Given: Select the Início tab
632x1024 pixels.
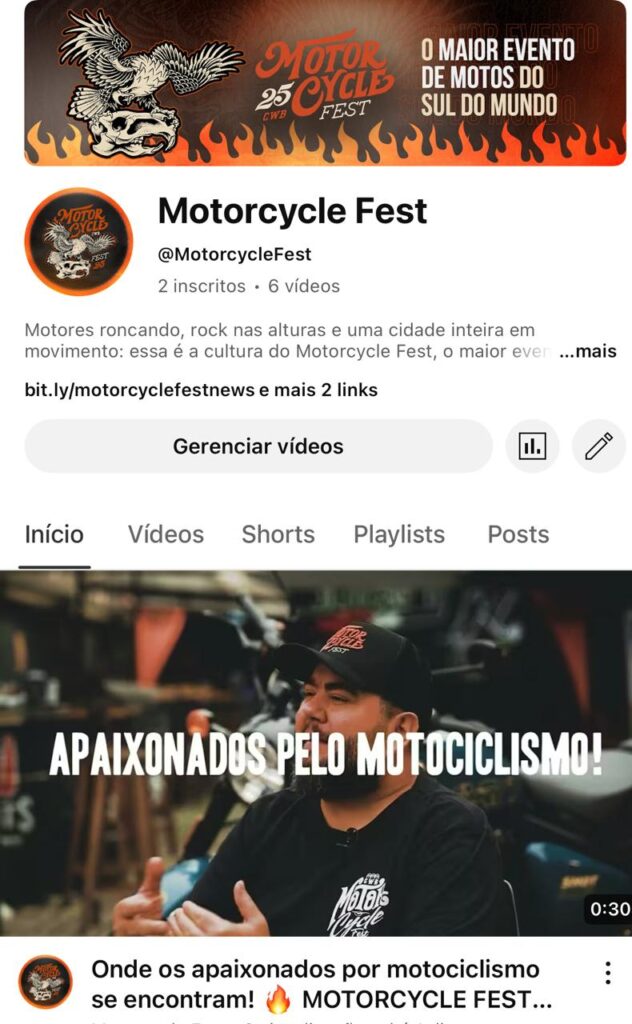Looking at the screenshot, I should (x=54, y=535).
